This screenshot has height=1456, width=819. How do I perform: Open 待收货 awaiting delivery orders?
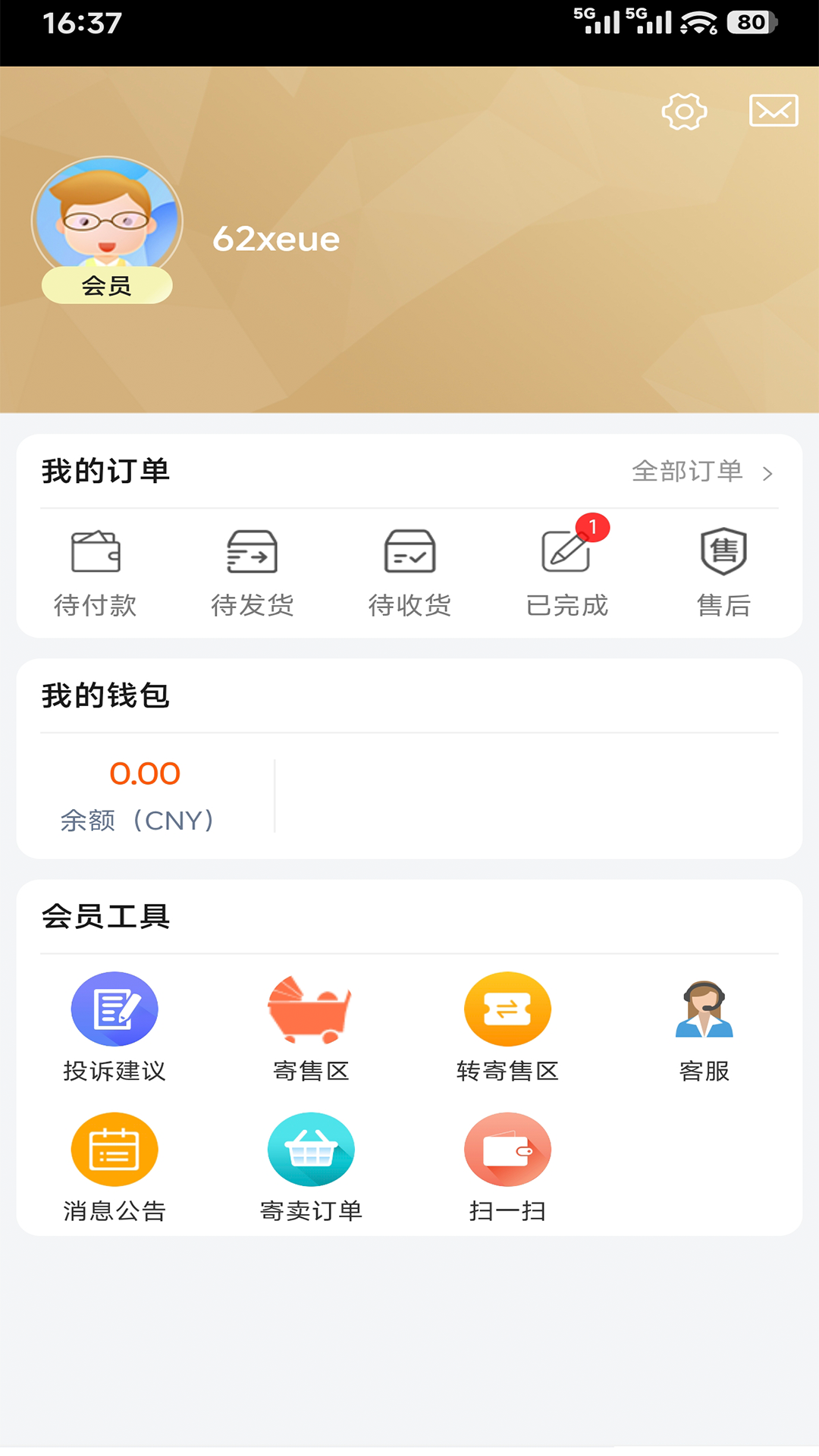point(409,571)
